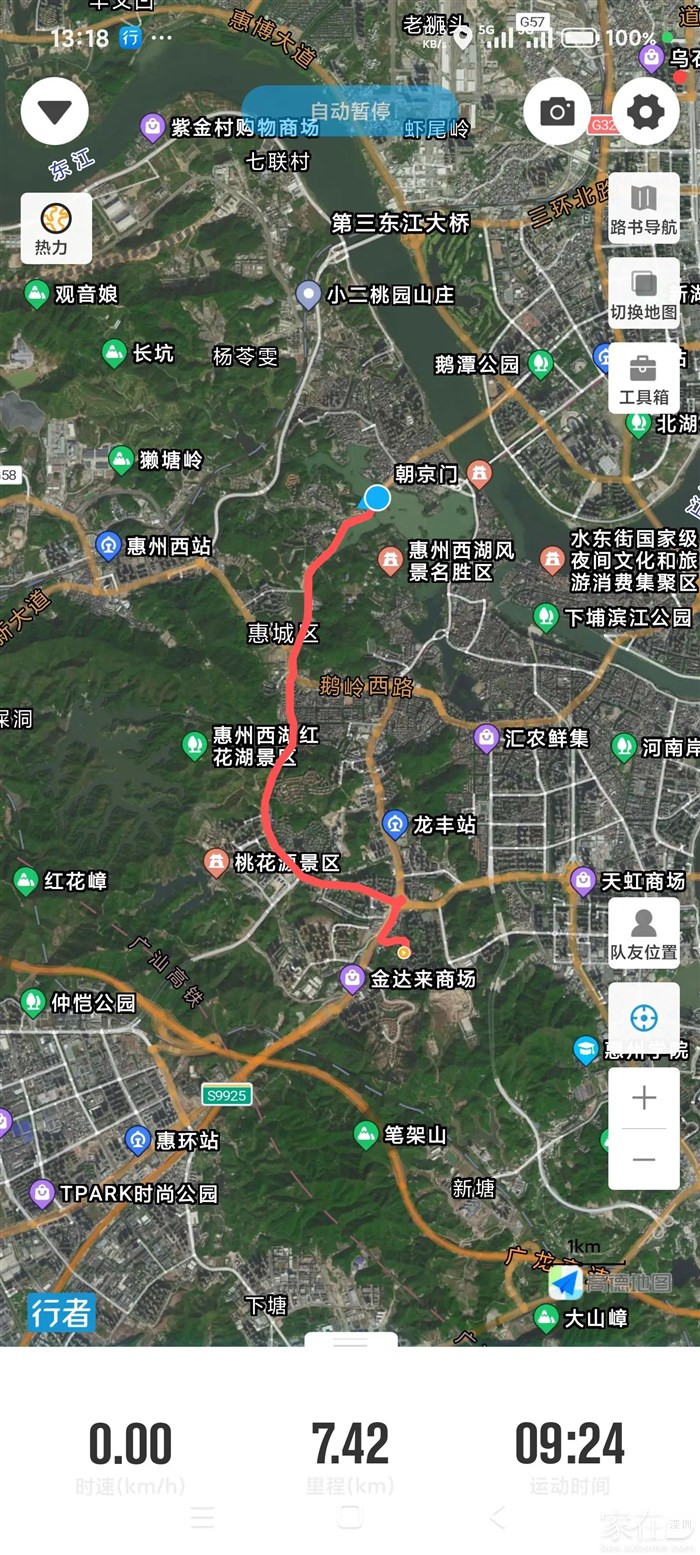Zoom in with the plus button
700x1555 pixels.
(x=644, y=1098)
